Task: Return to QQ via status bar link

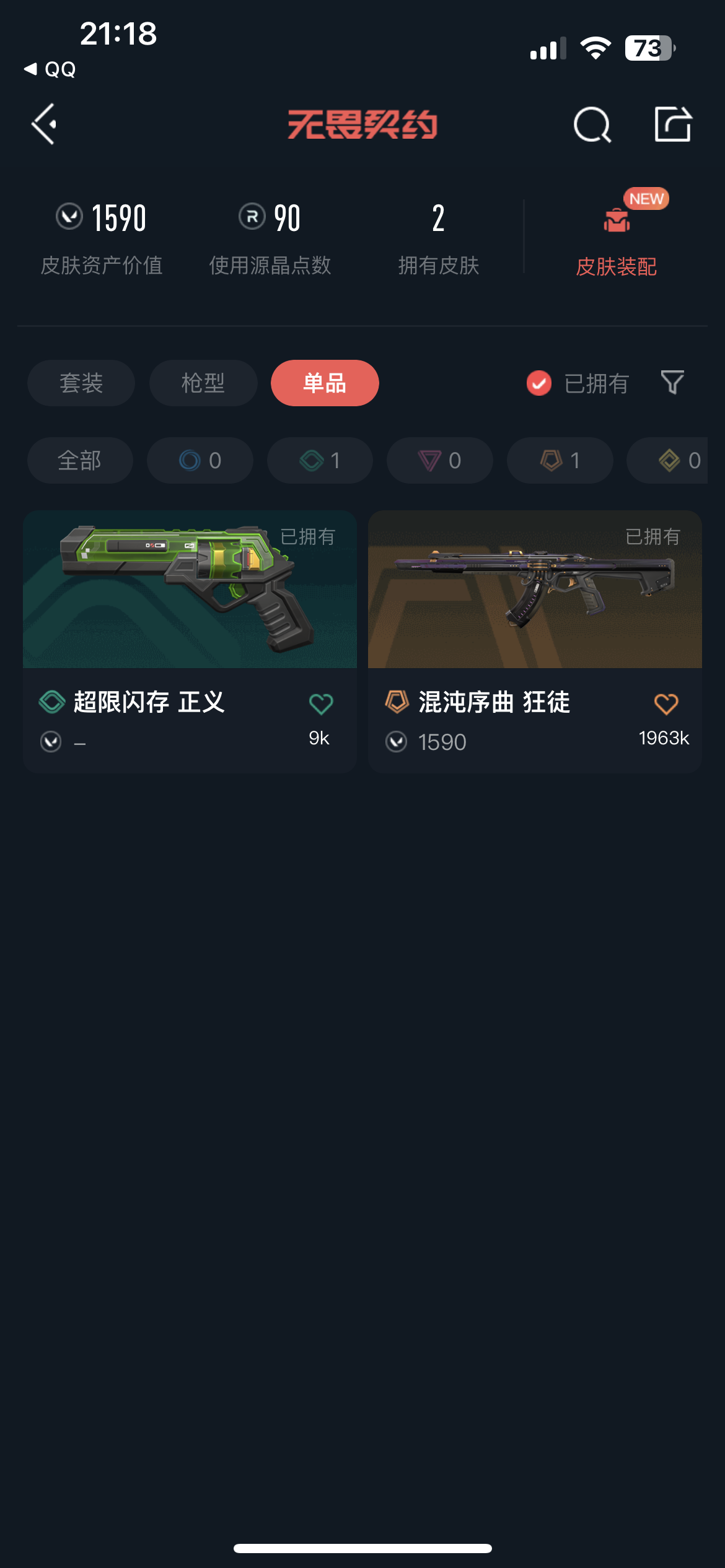Action: [x=51, y=69]
